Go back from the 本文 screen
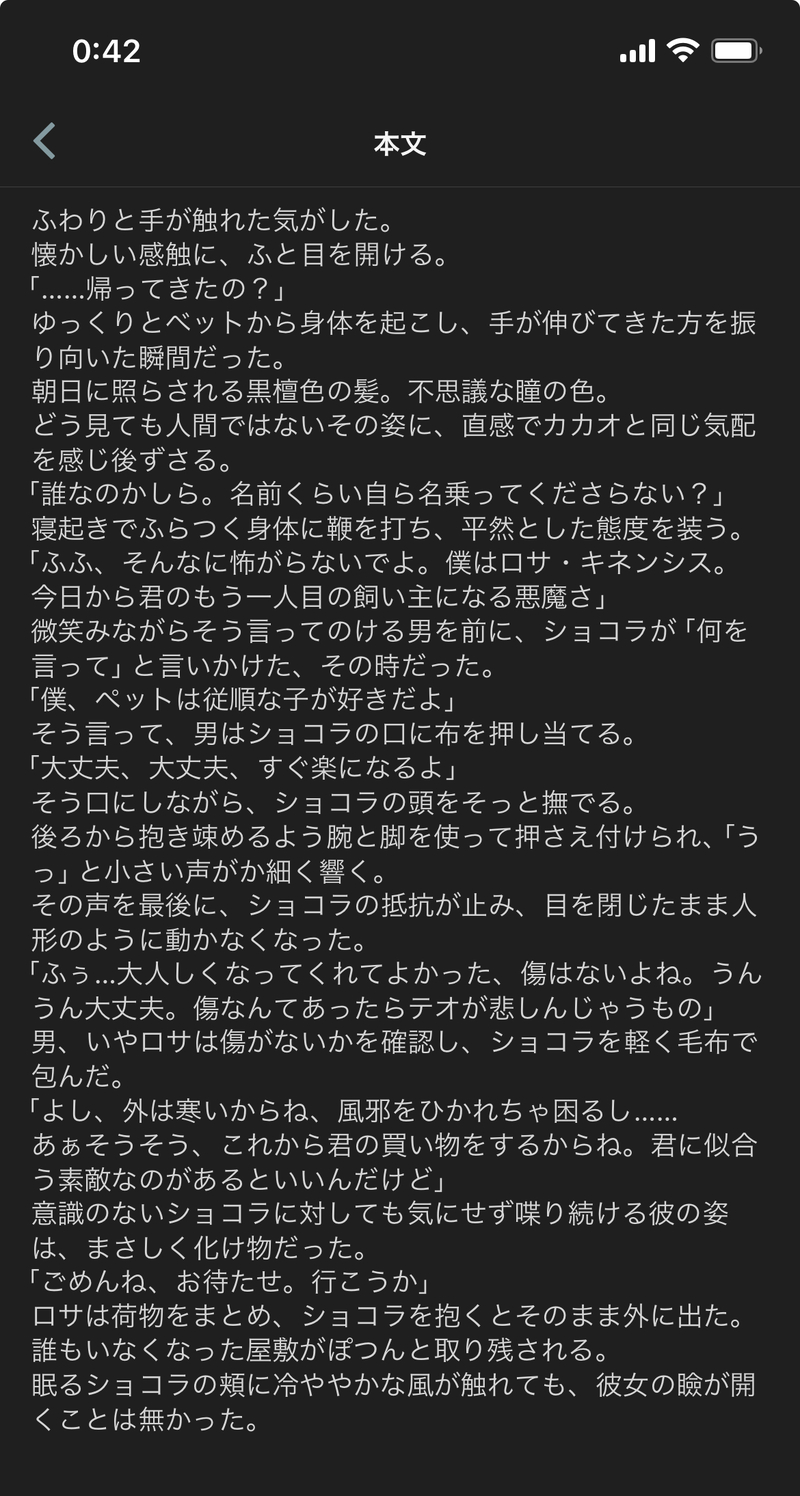Image resolution: width=800 pixels, height=1496 pixels. [44, 142]
